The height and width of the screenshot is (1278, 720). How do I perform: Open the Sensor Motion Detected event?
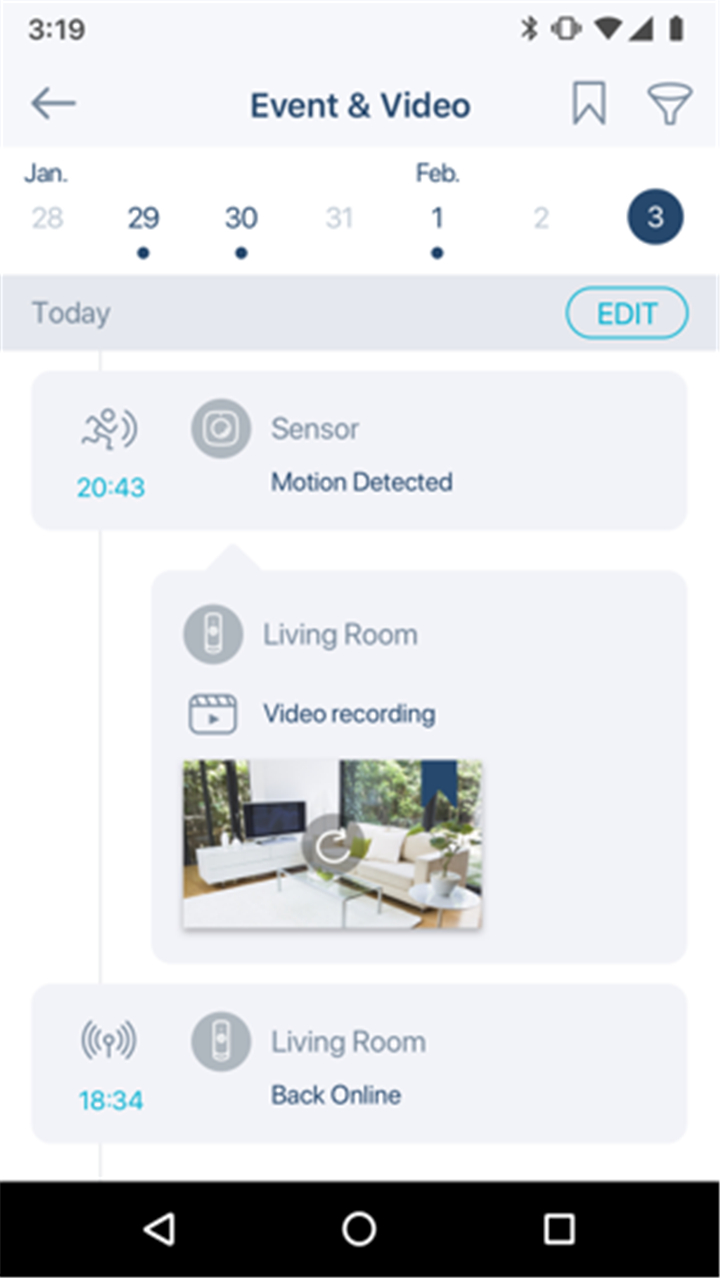[x=360, y=451]
